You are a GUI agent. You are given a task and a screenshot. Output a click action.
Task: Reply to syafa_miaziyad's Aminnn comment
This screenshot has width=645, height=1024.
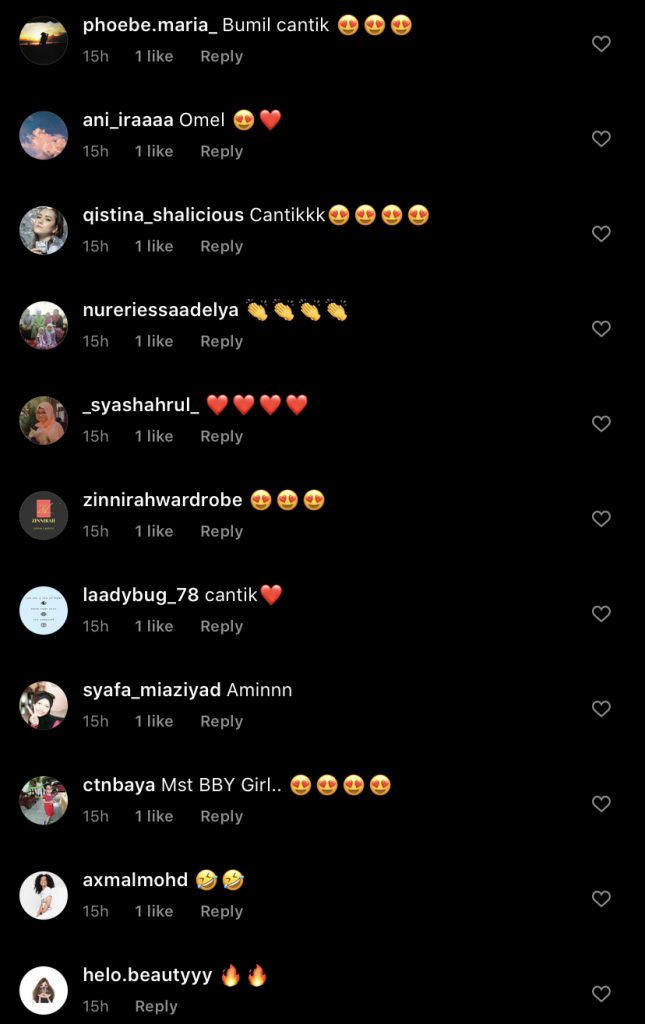pos(221,722)
